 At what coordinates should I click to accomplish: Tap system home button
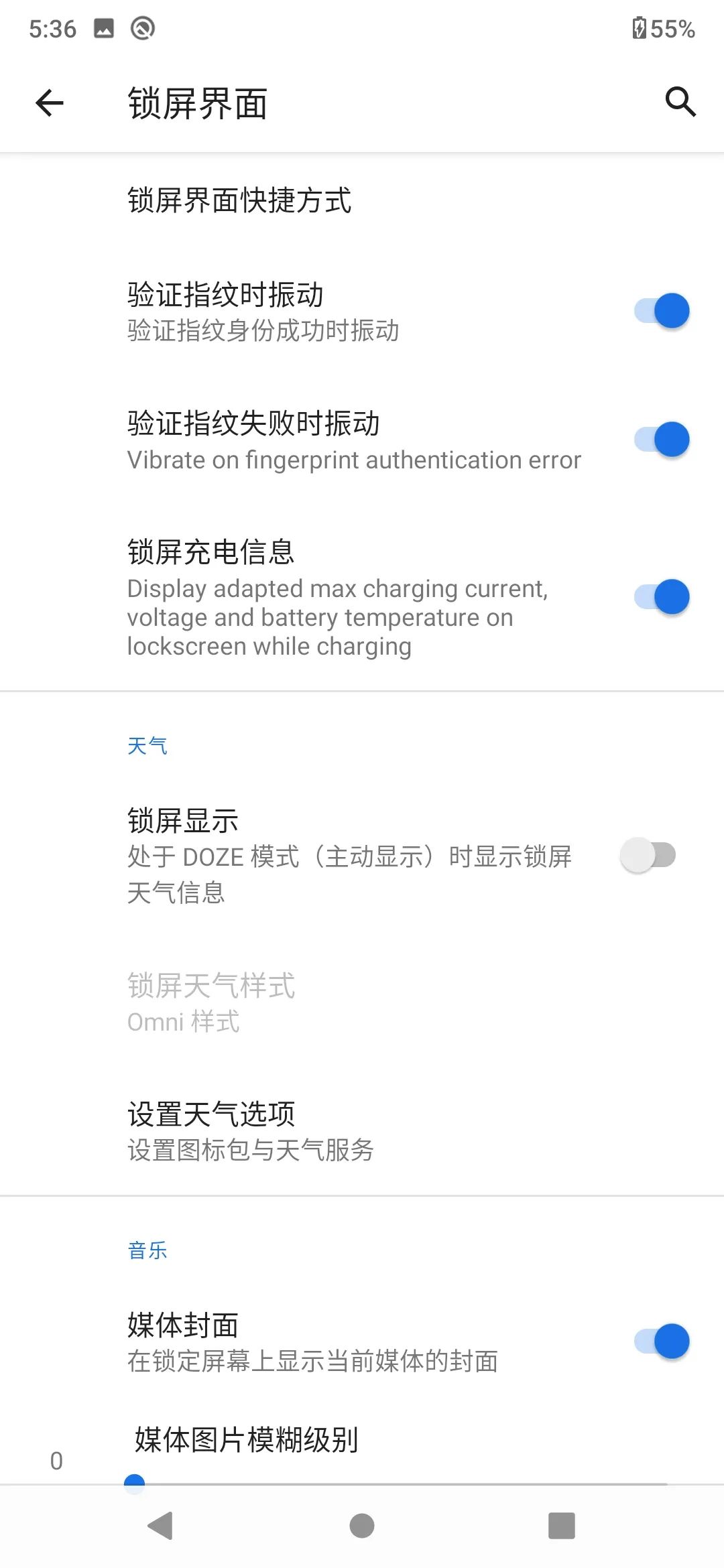click(x=362, y=1526)
